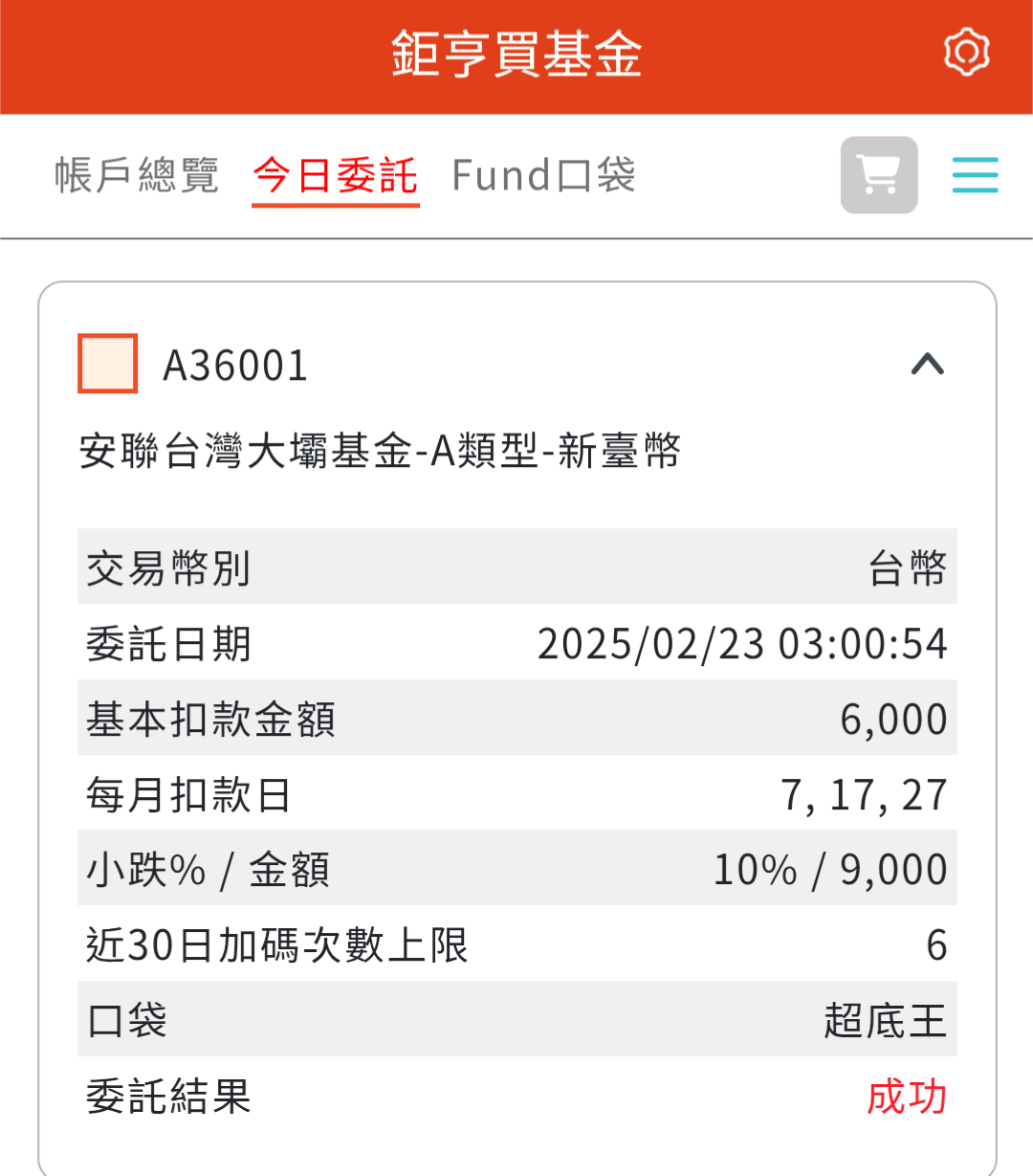Open the shopping cart icon

878,175
